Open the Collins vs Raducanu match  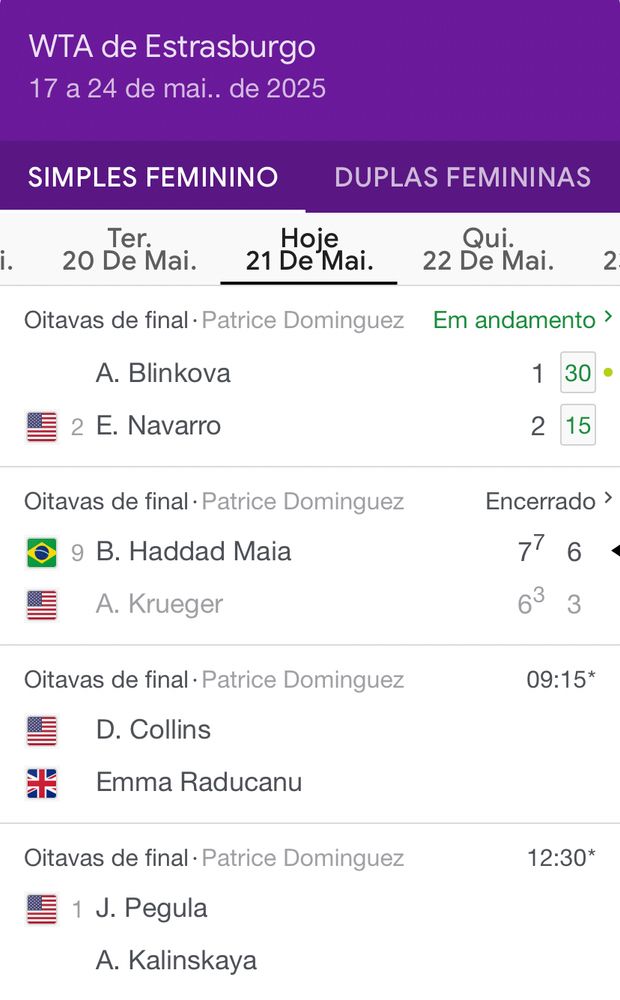pyautogui.click(x=310, y=734)
